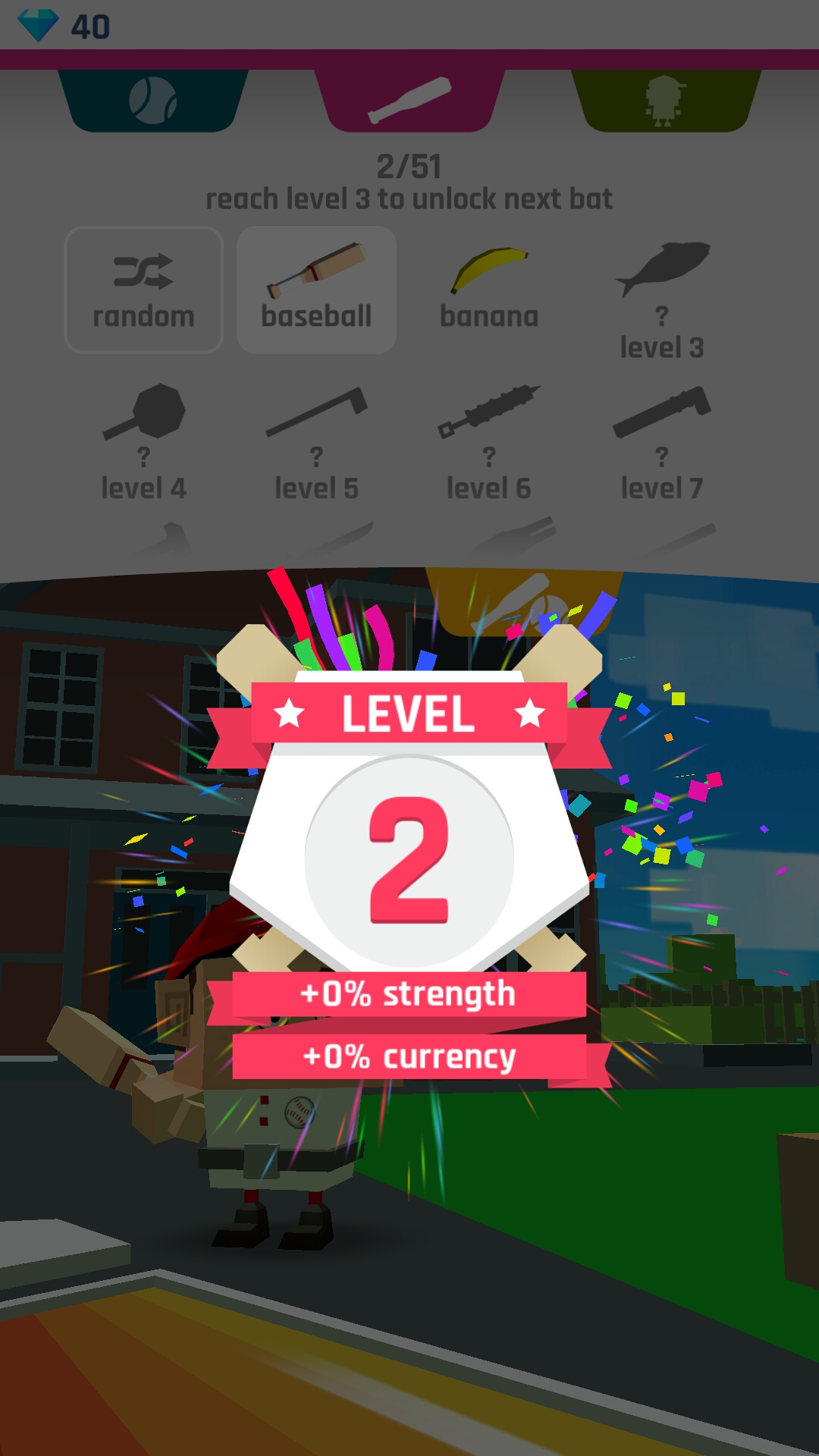Open the bat selection tab
The image size is (819, 1456).
pyautogui.click(x=409, y=100)
